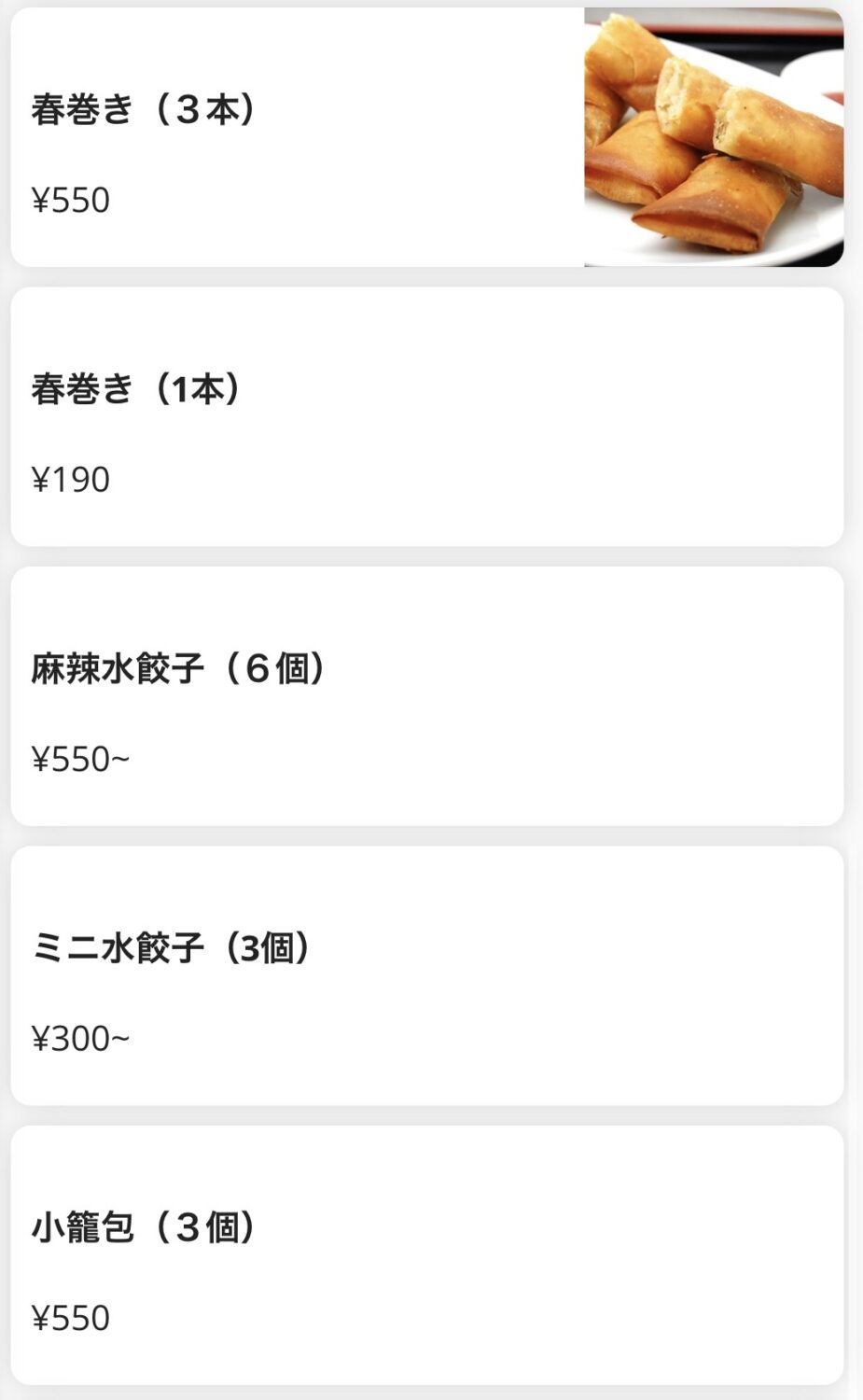Viewport: 863px width, 1400px height.
Task: Tap the 小籠包（3個） ¥550 card
Action: [x=426, y=1254]
